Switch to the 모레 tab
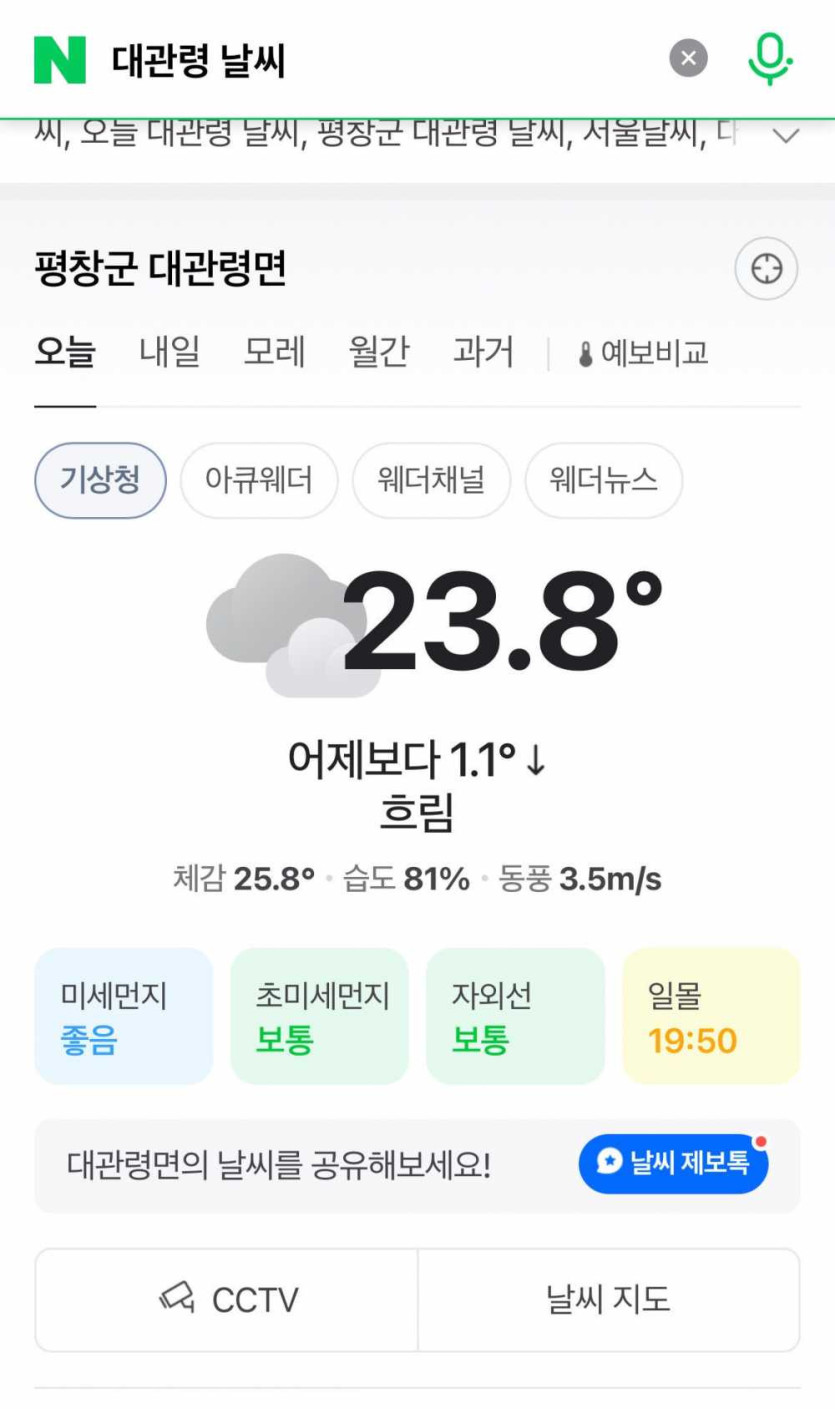835x1409 pixels. (x=275, y=352)
